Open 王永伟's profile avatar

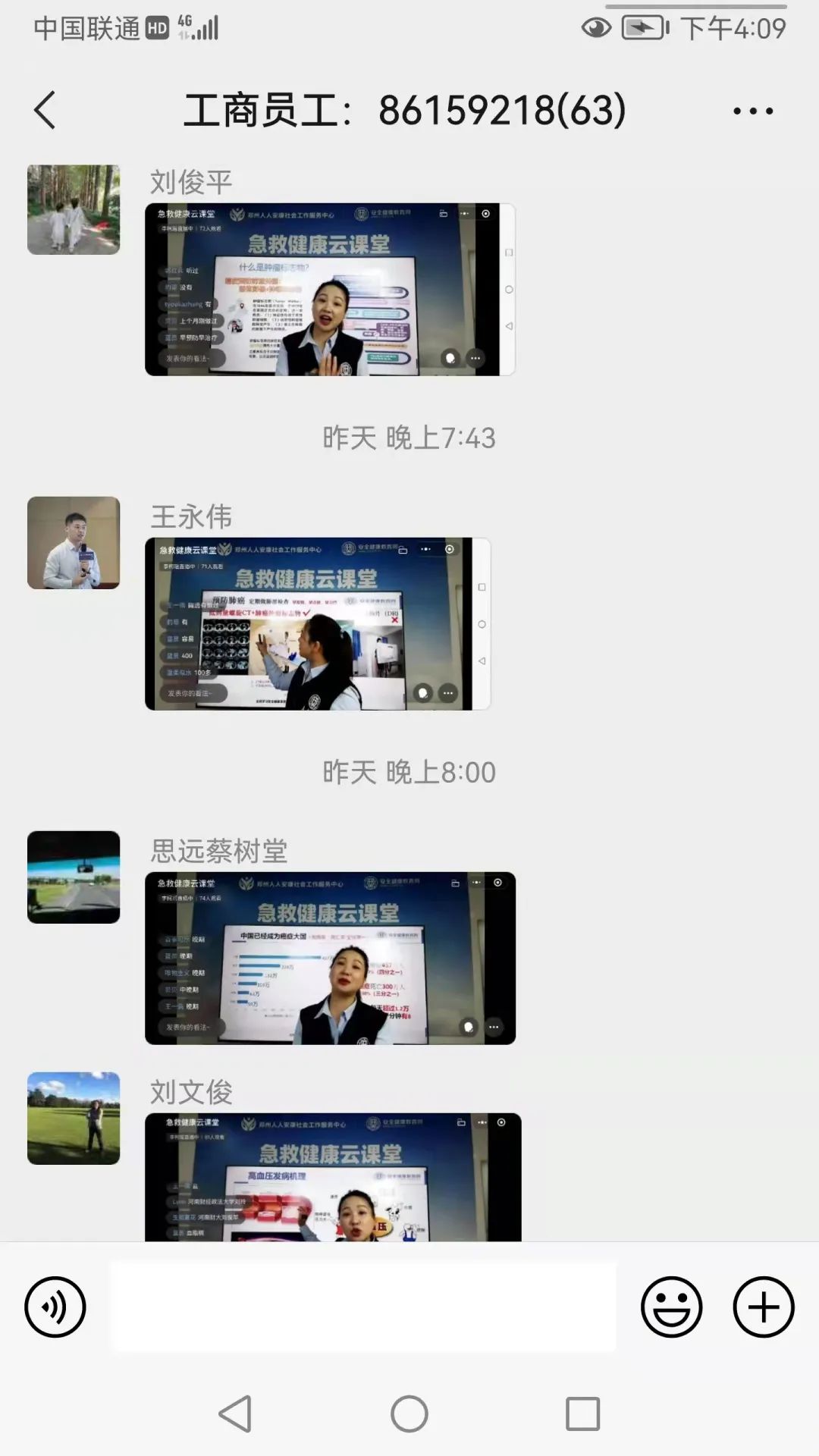coord(74,543)
